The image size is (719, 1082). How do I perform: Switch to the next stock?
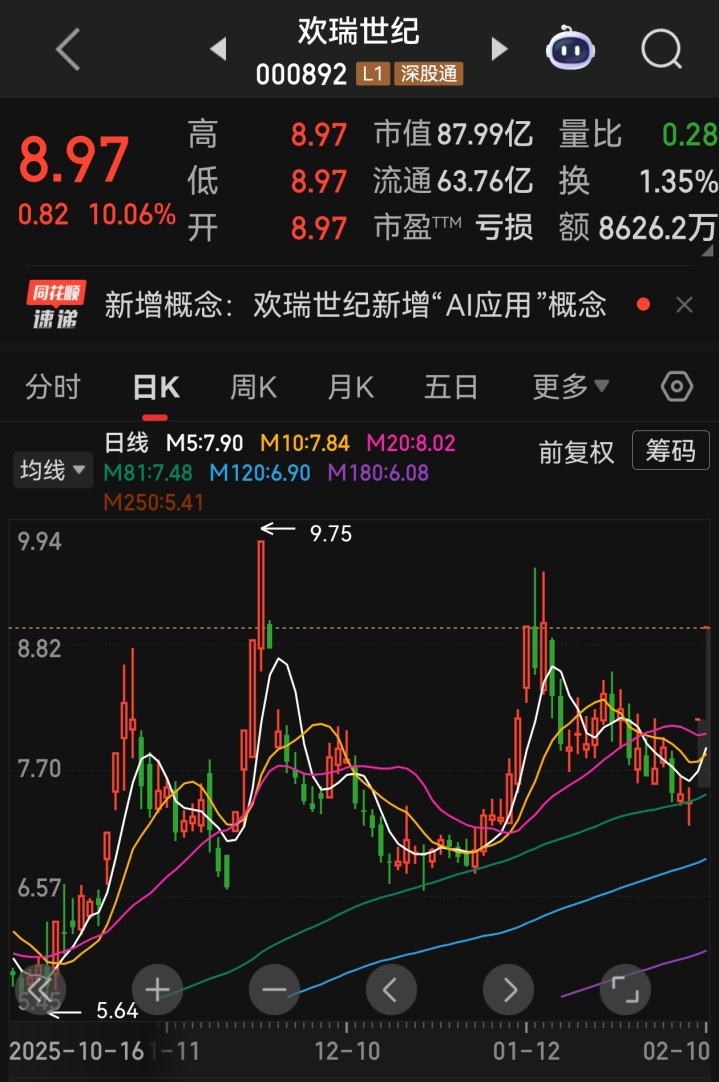pos(499,49)
